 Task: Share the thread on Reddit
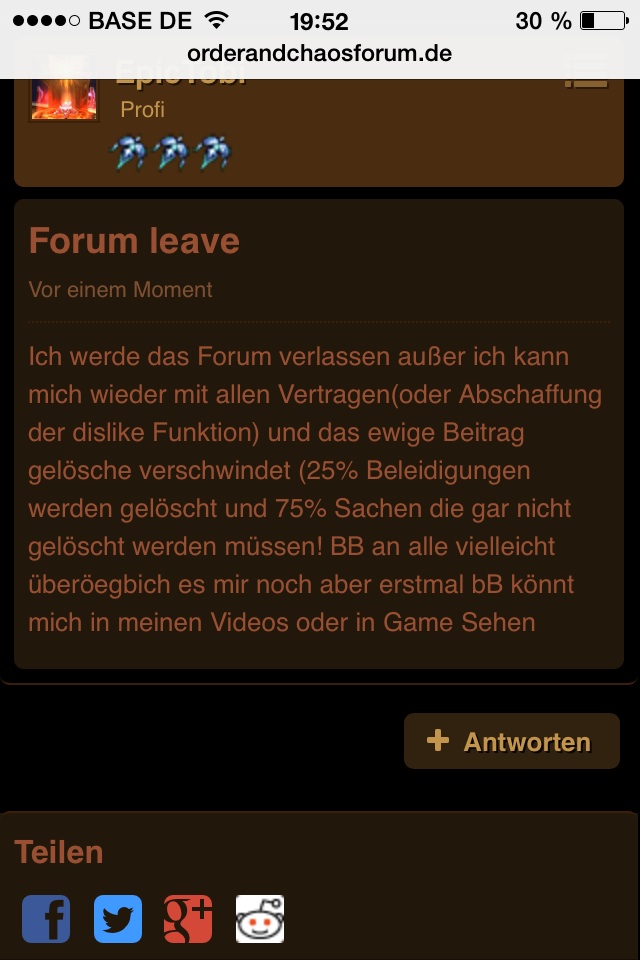(260, 919)
